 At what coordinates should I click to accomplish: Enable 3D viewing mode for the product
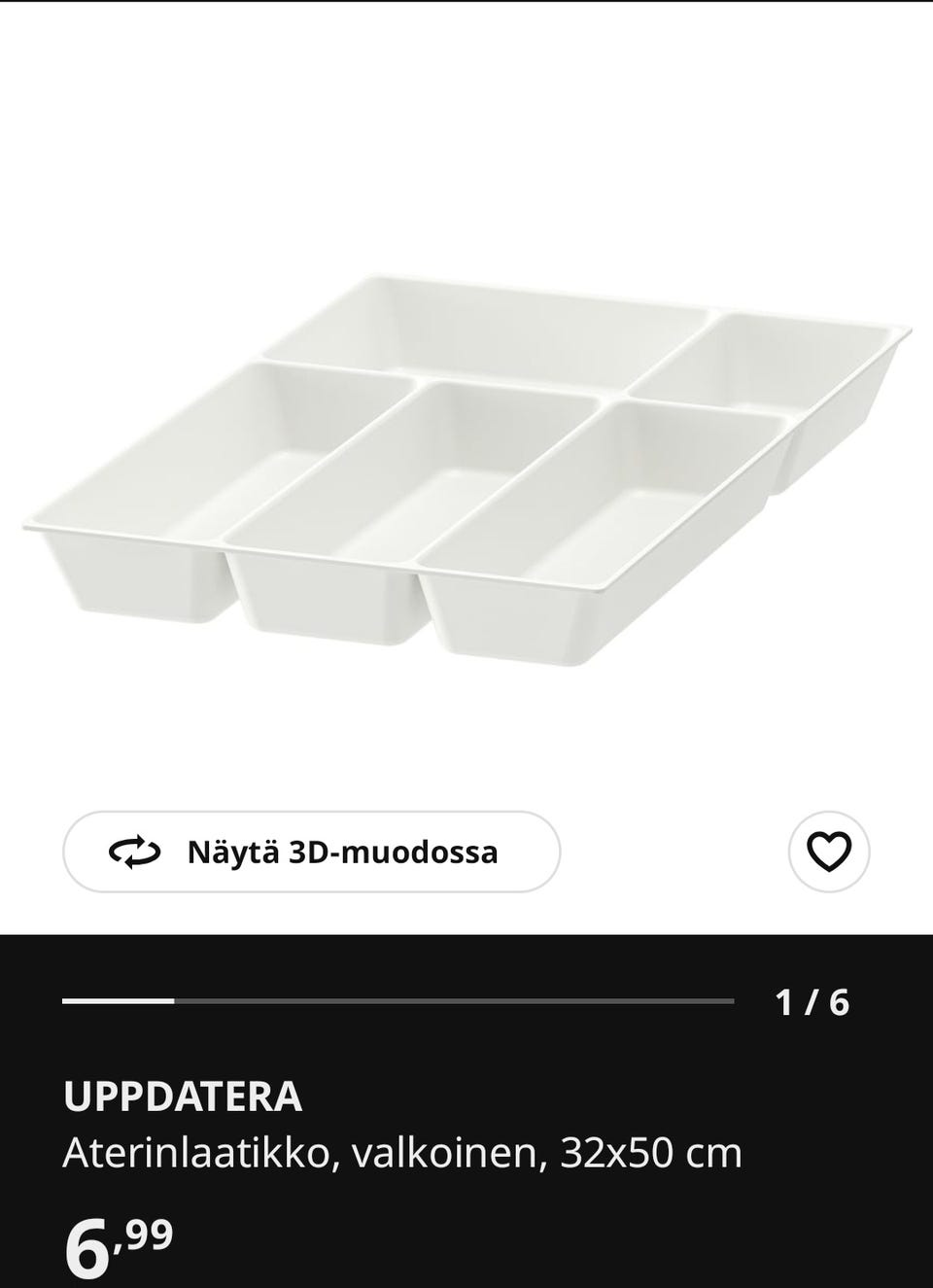(311, 852)
